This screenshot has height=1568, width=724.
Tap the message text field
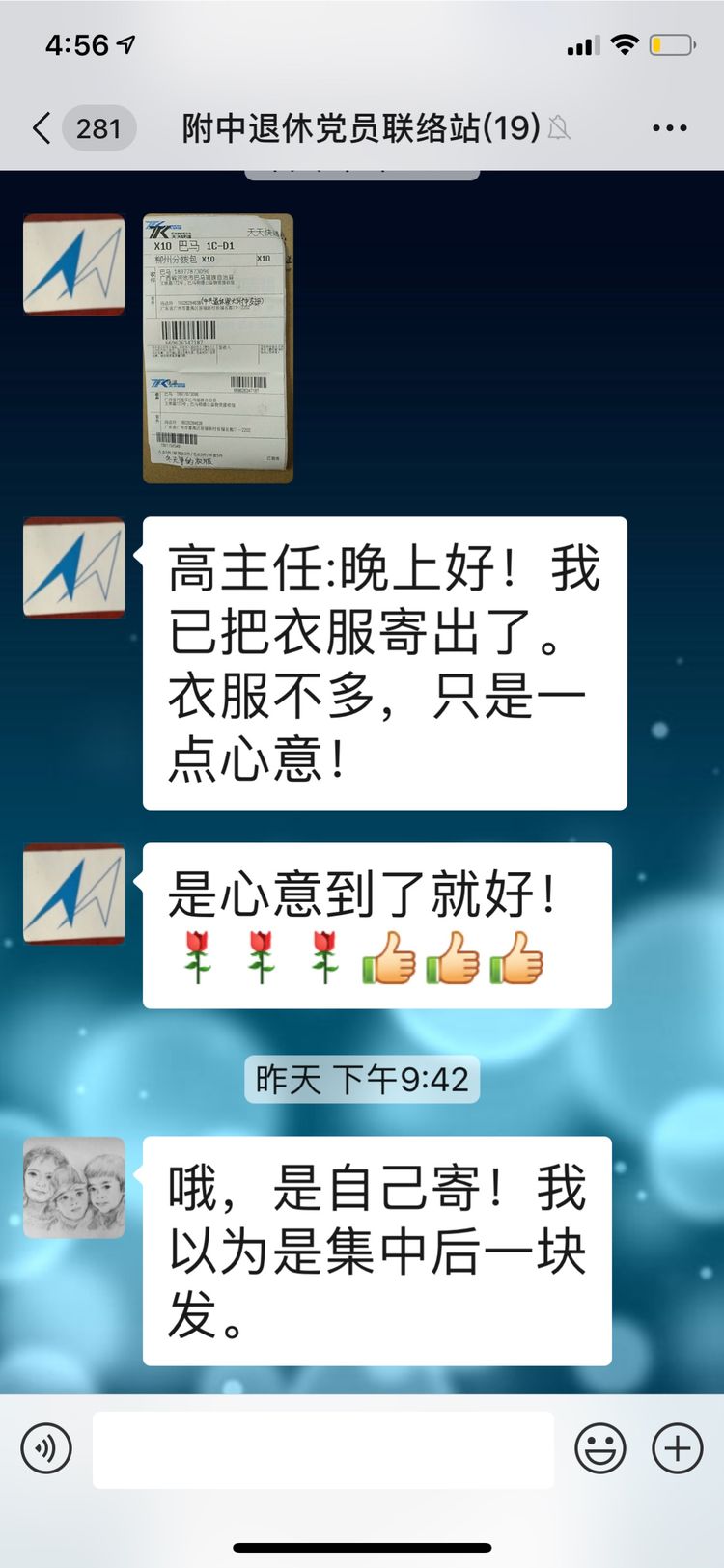(x=323, y=1448)
